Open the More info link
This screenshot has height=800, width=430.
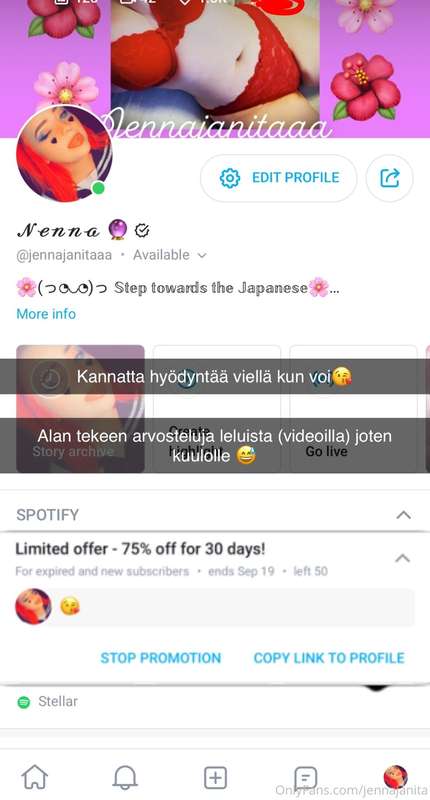(x=46, y=314)
